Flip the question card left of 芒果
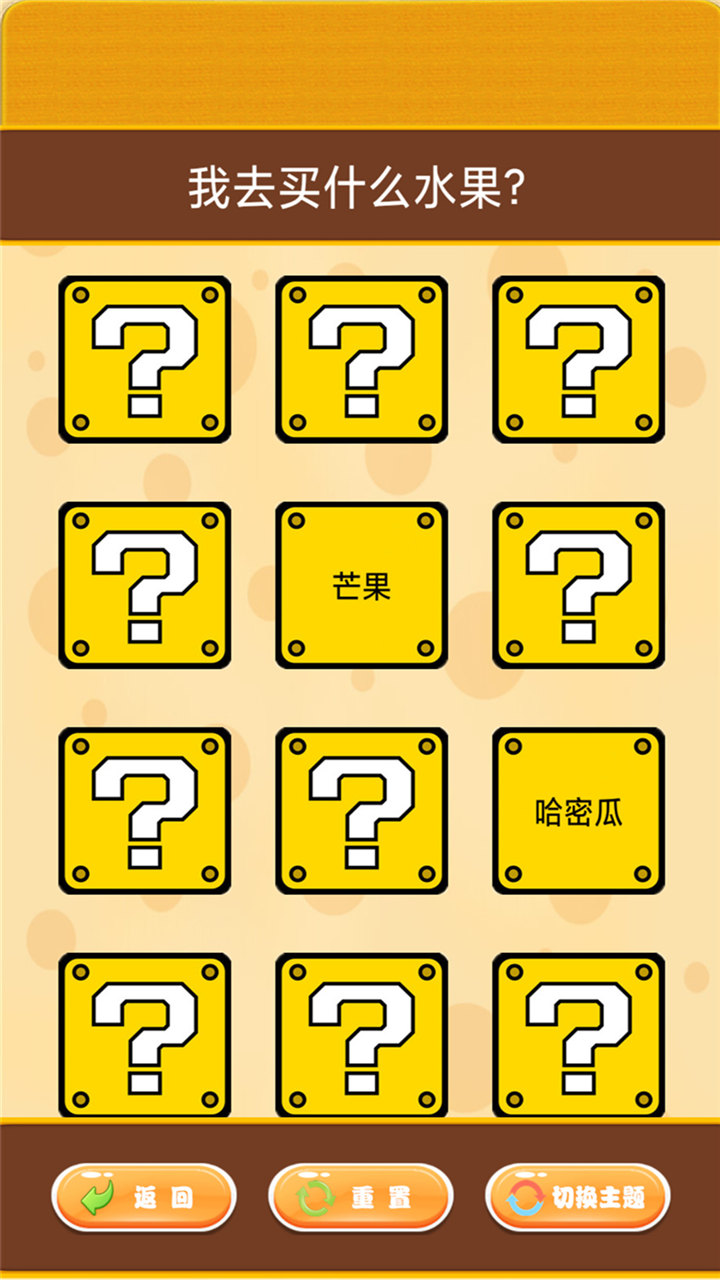 tap(145, 586)
